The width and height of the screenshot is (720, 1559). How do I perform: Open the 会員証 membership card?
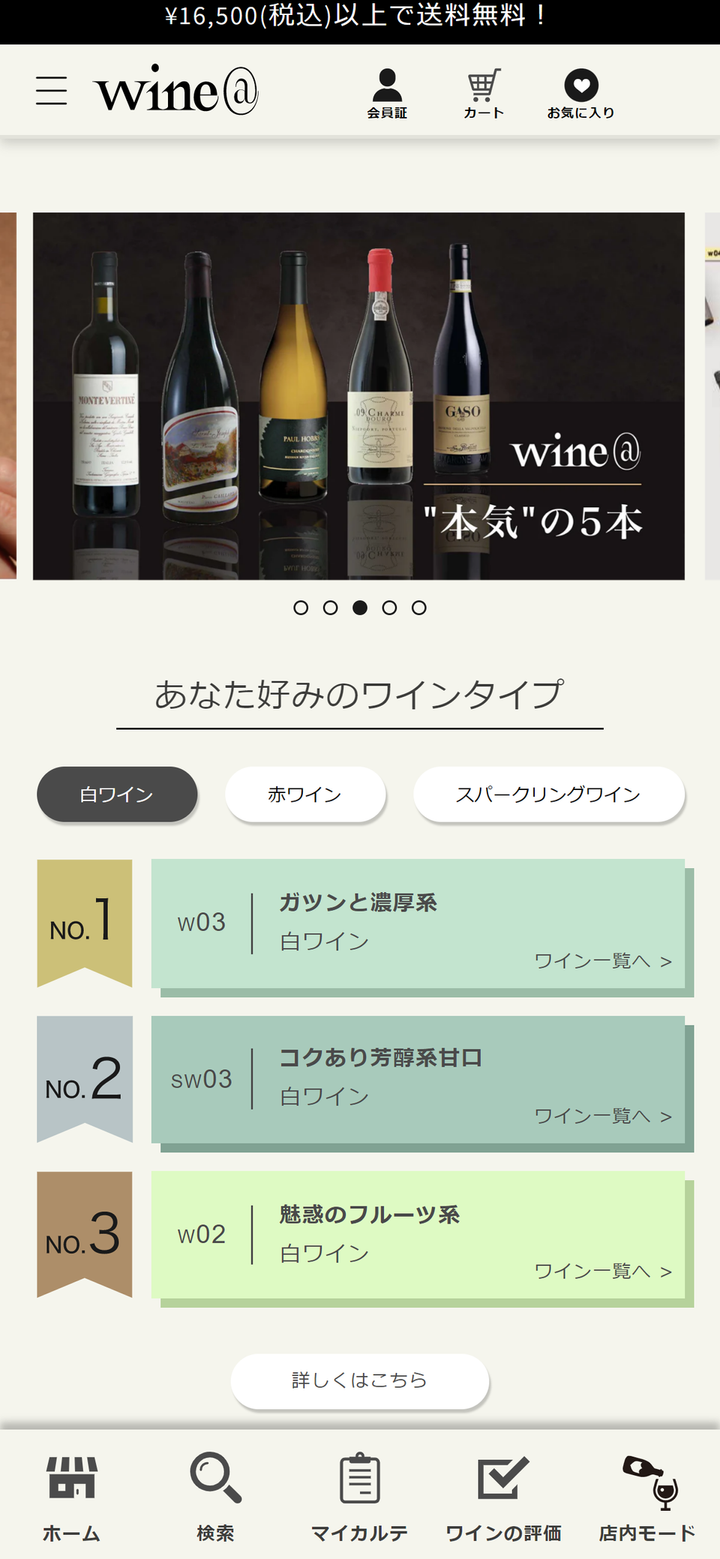[x=387, y=93]
